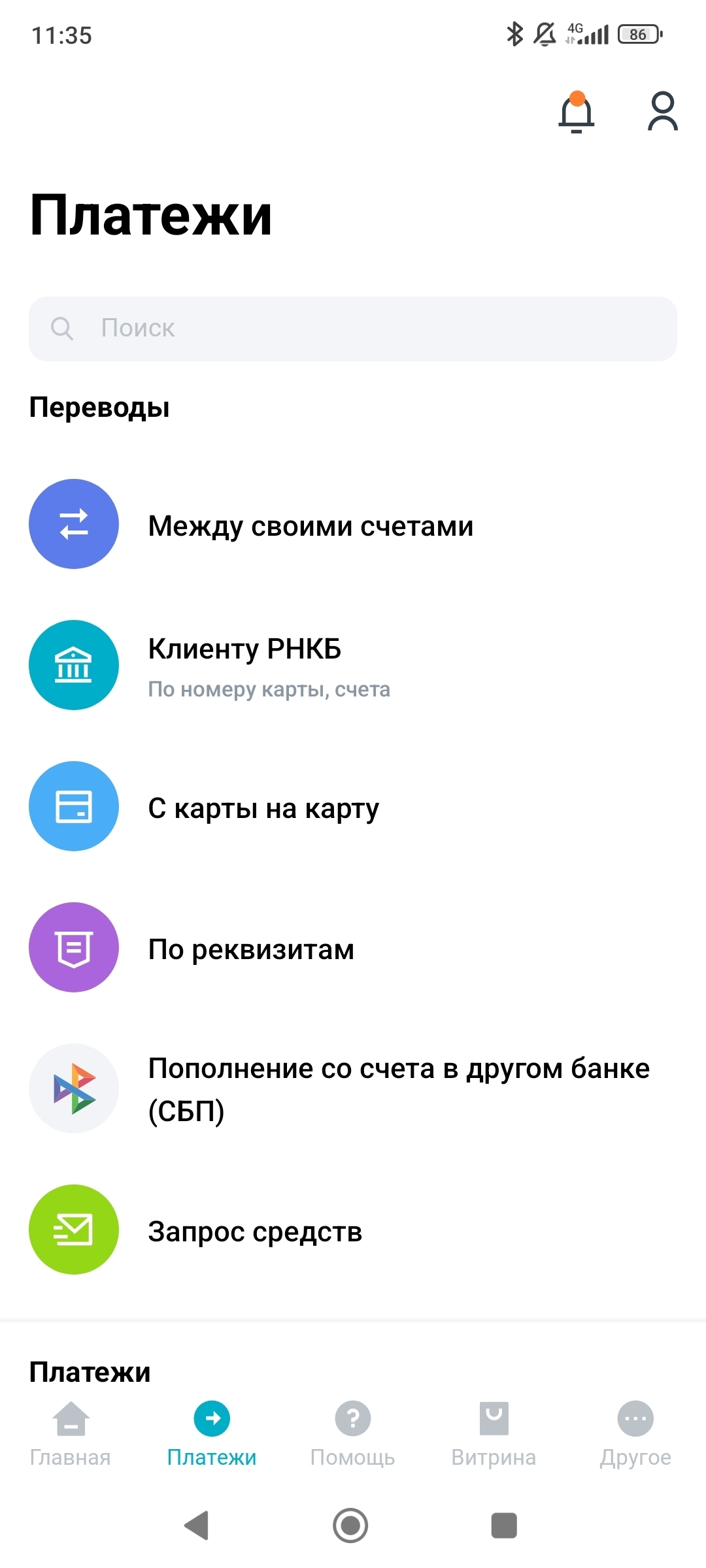Screen dimensions: 706x1568
Task: Open Между своими счетами transfer
Action: [x=353, y=525]
